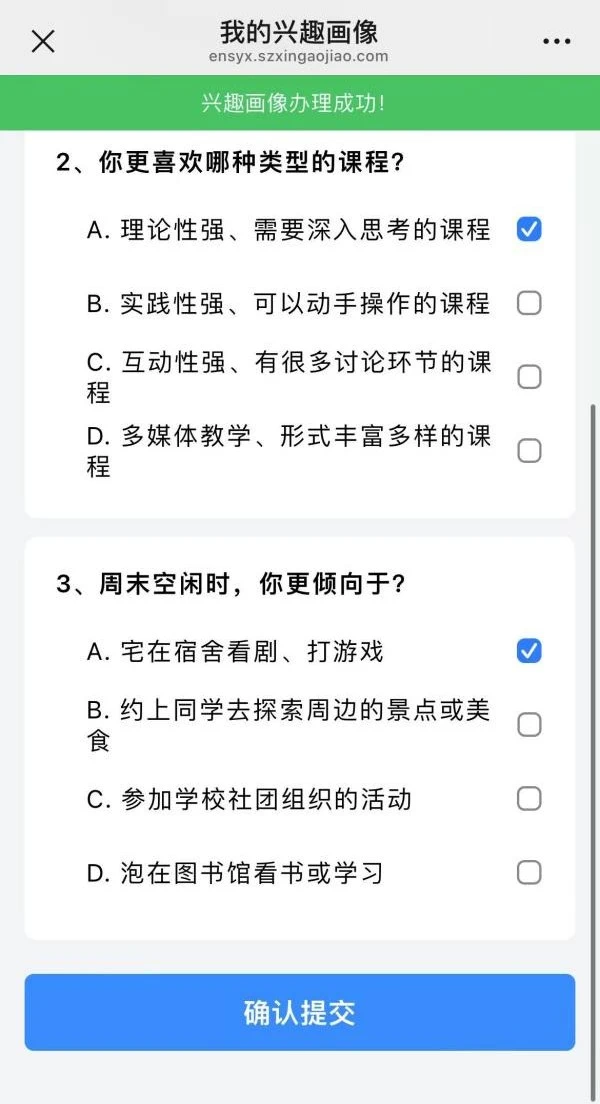This screenshot has width=600, height=1104.
Task: Tick 泡在图书馆看书或学习
Action: pyautogui.click(x=529, y=873)
